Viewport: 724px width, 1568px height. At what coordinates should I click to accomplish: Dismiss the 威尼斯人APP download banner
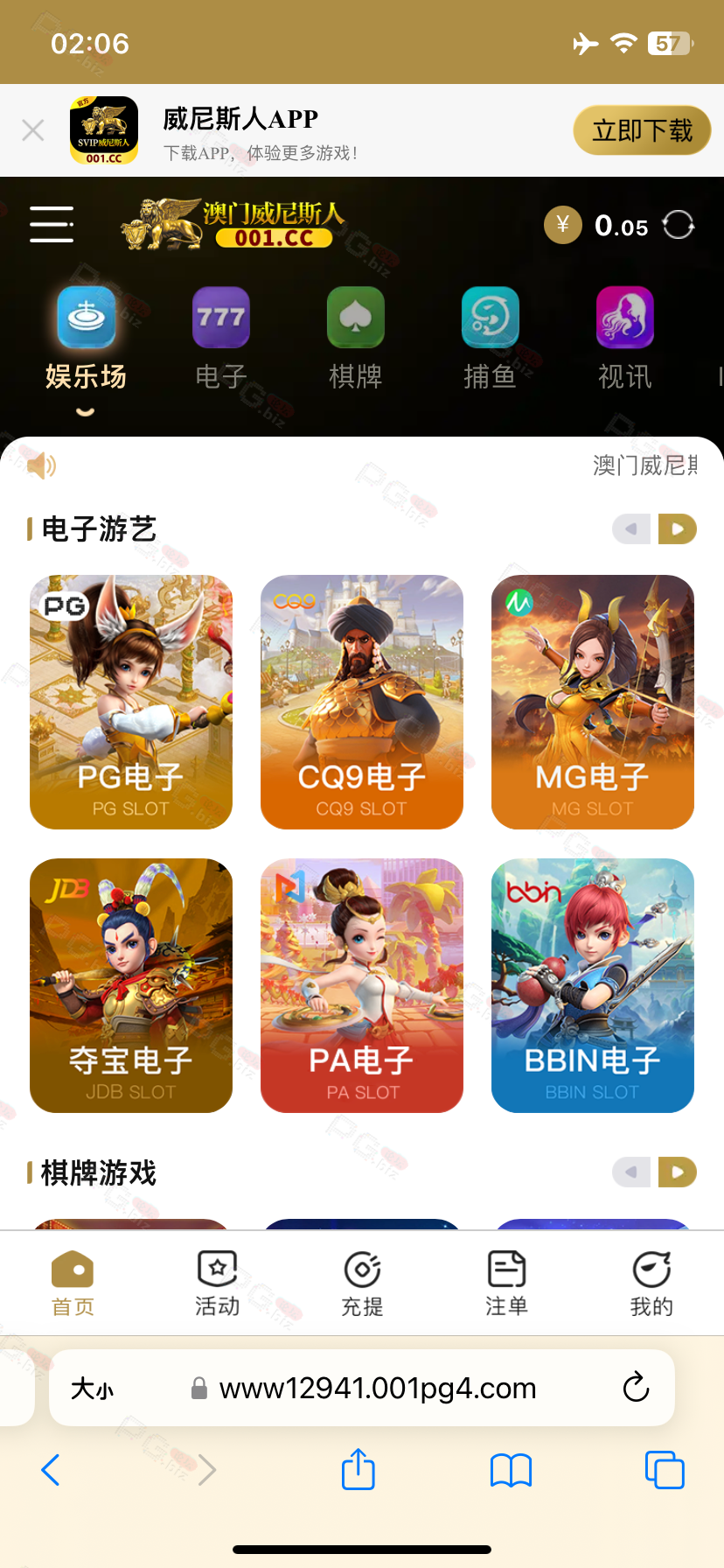(33, 130)
